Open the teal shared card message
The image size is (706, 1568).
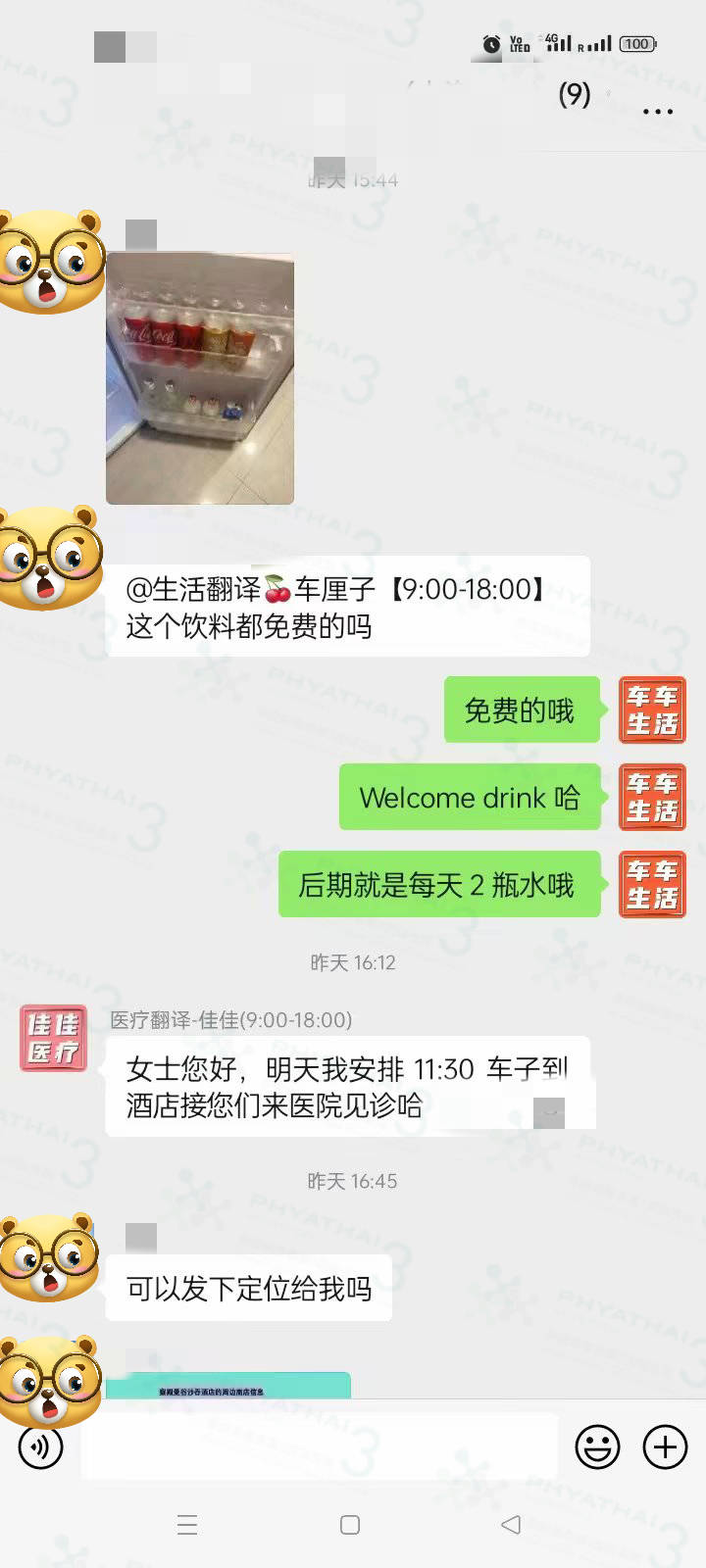(227, 1386)
